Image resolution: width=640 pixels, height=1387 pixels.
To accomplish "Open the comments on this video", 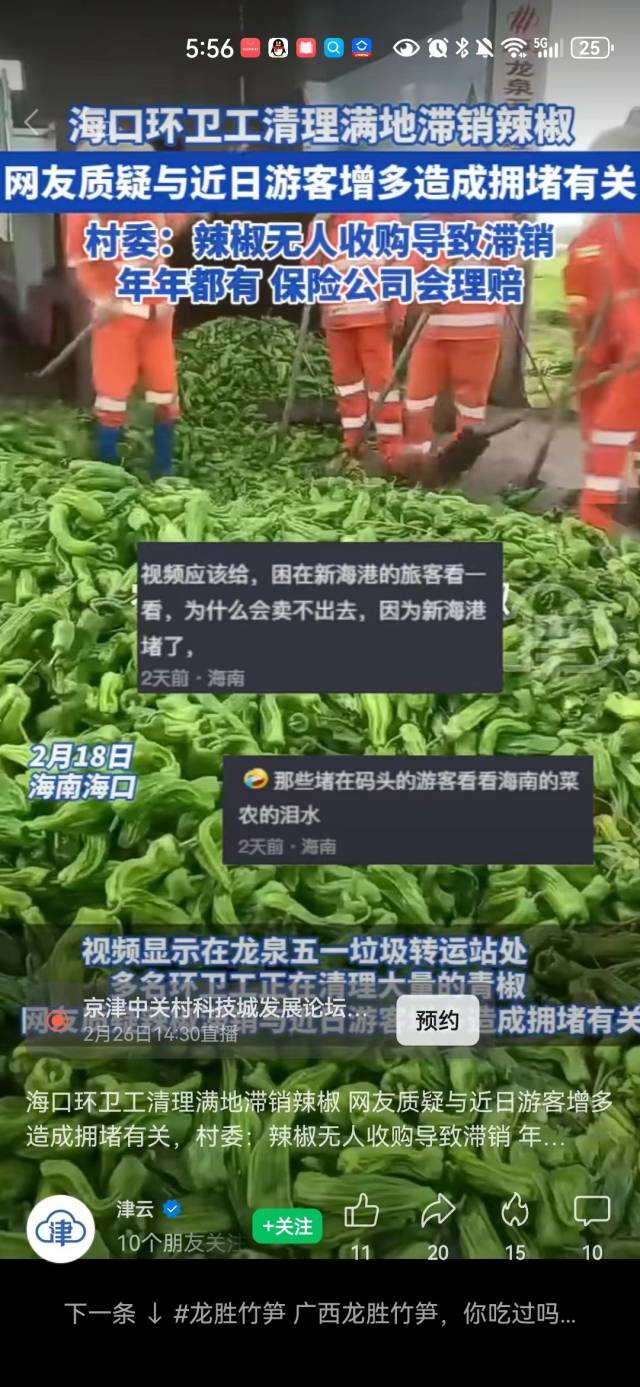I will pyautogui.click(x=592, y=1213).
